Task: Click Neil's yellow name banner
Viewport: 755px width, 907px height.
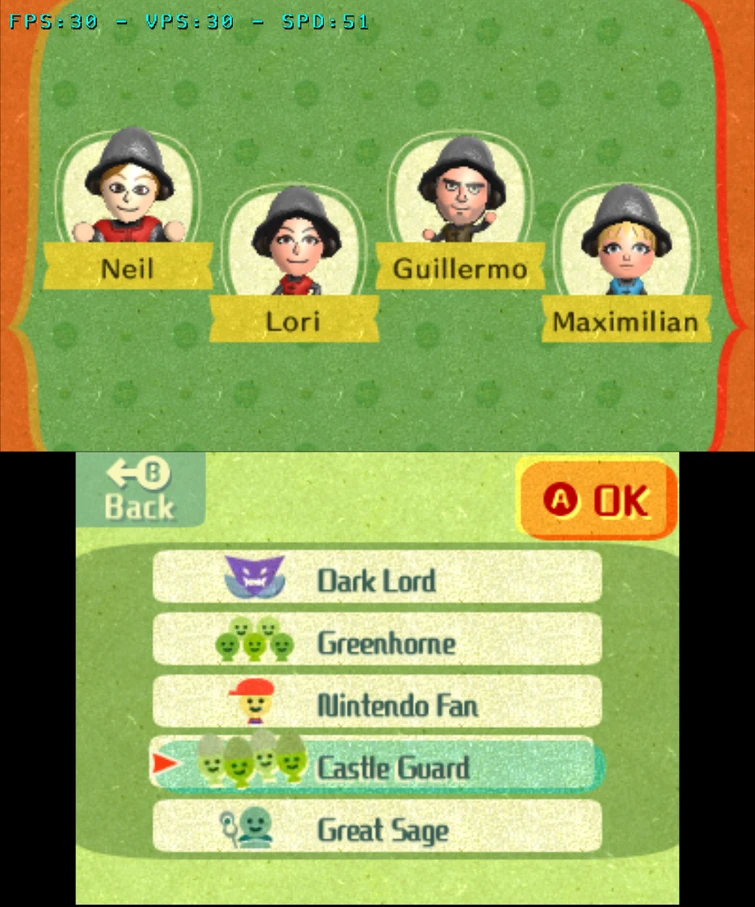Action: 128,269
